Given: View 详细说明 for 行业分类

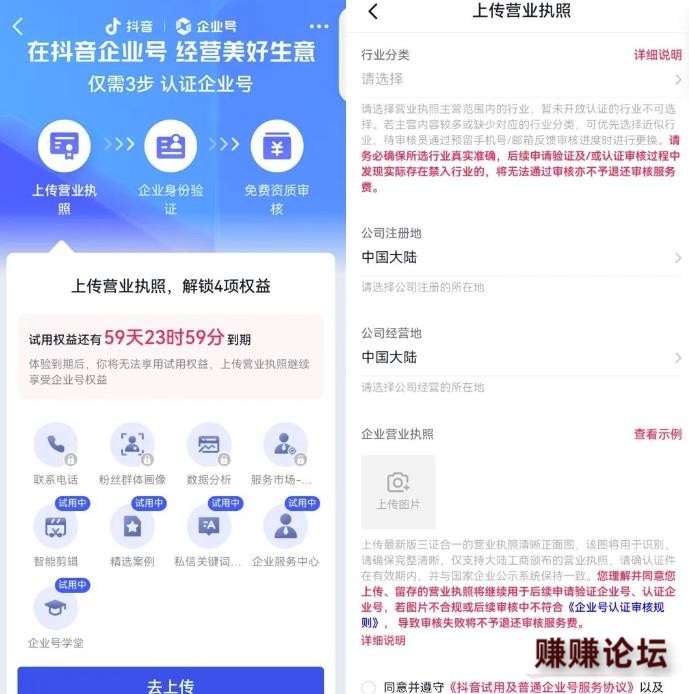Looking at the screenshot, I should [657, 55].
